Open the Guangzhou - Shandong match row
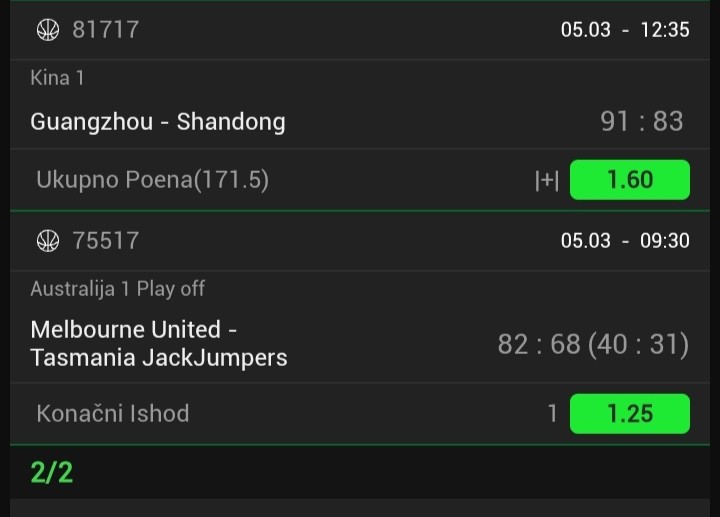Screen dimensions: 720x517 point(158,122)
